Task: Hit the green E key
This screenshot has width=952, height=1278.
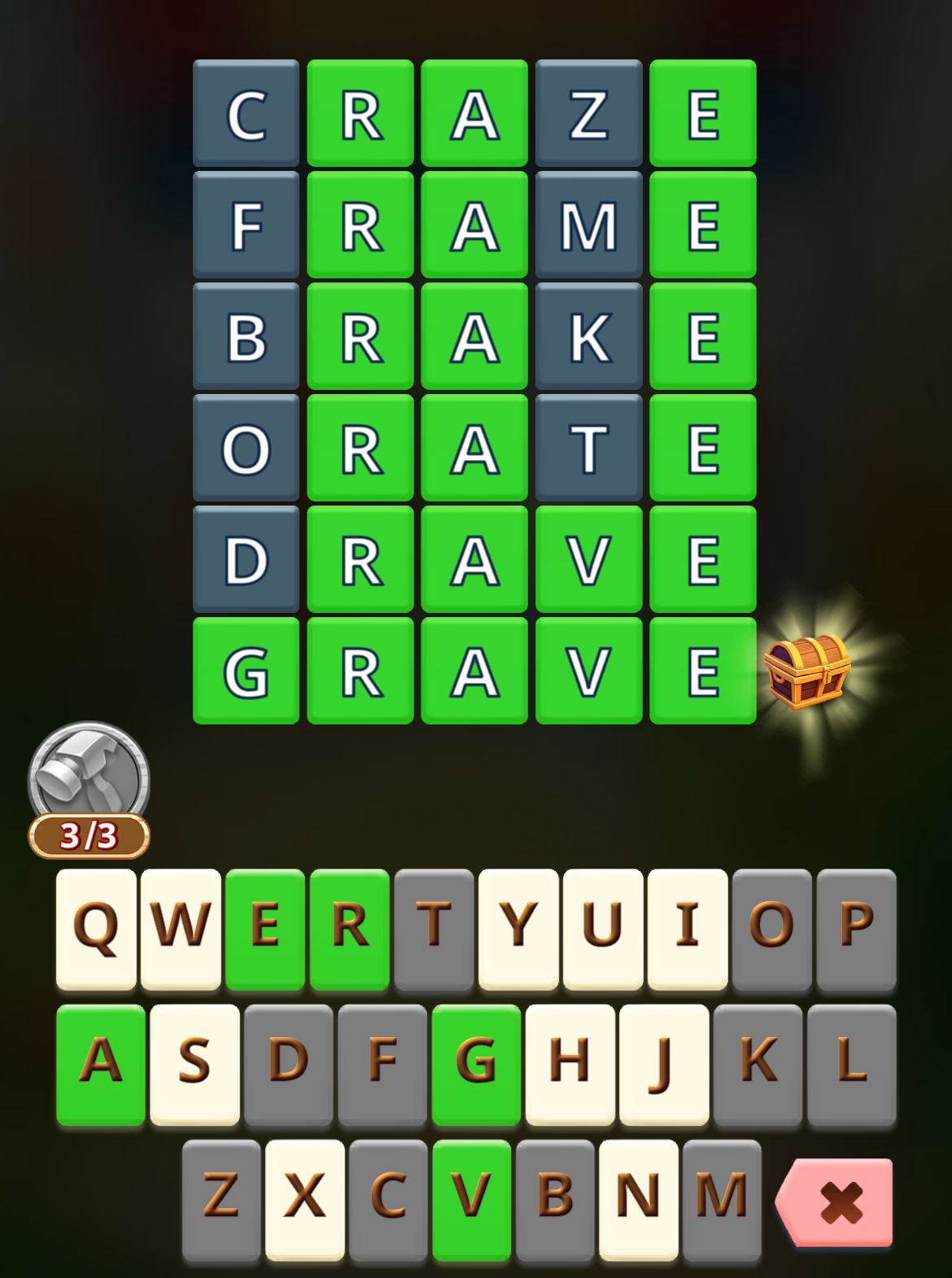Action: pyautogui.click(x=265, y=928)
